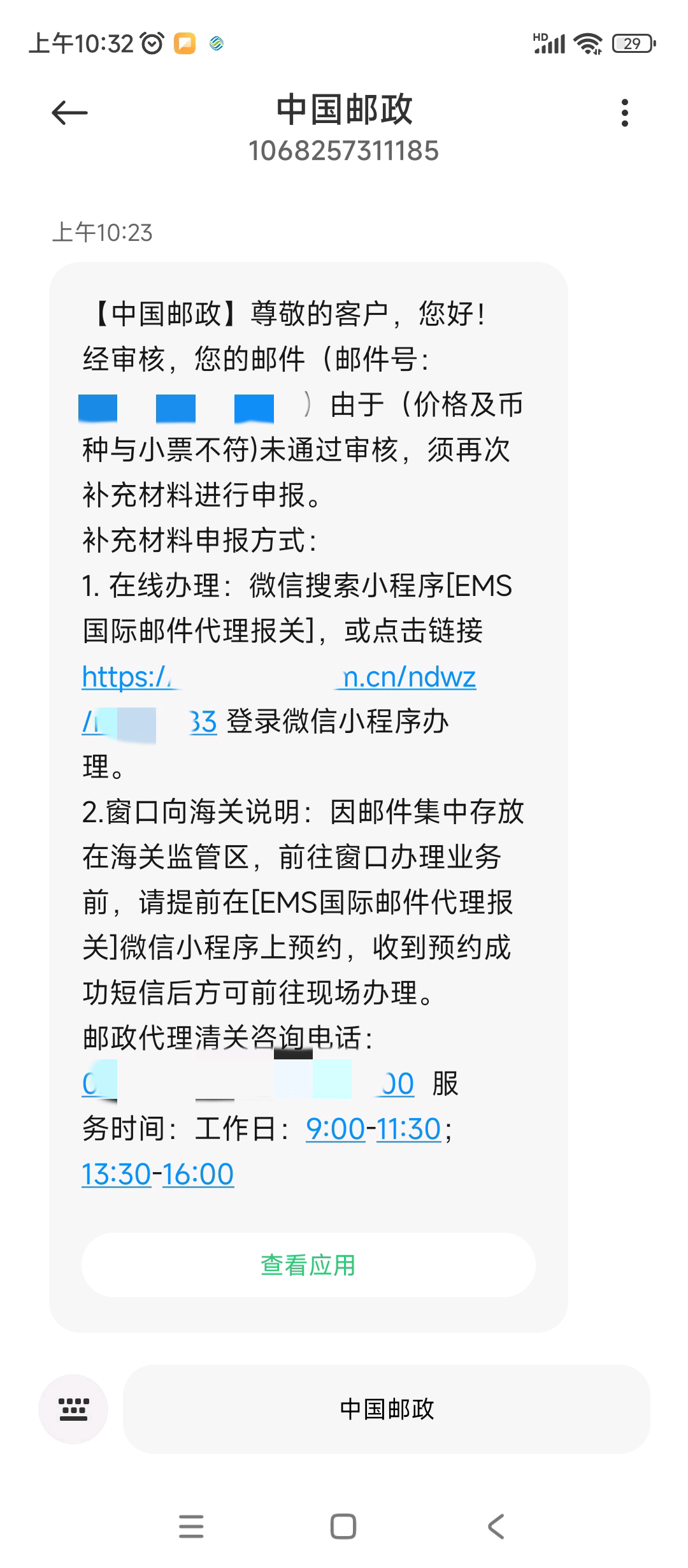The height and width of the screenshot is (1568, 688).
Task: Open recent apps from navigation bar
Action: 191,1527
